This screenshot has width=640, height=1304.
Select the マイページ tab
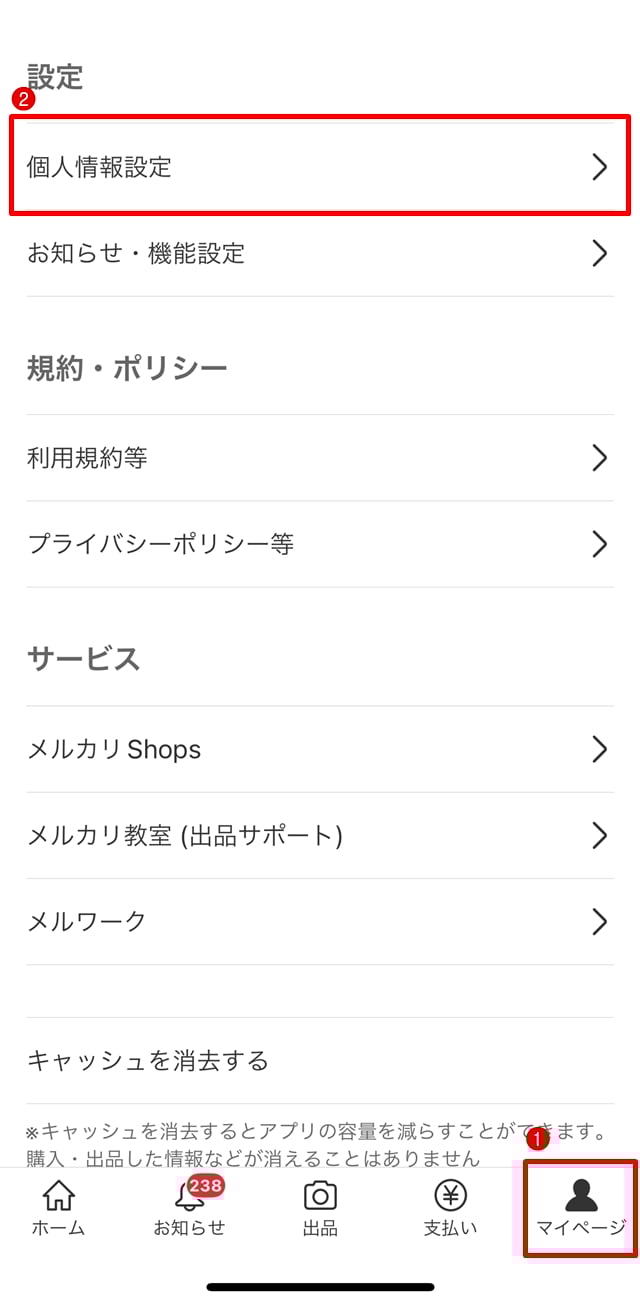click(580, 1208)
